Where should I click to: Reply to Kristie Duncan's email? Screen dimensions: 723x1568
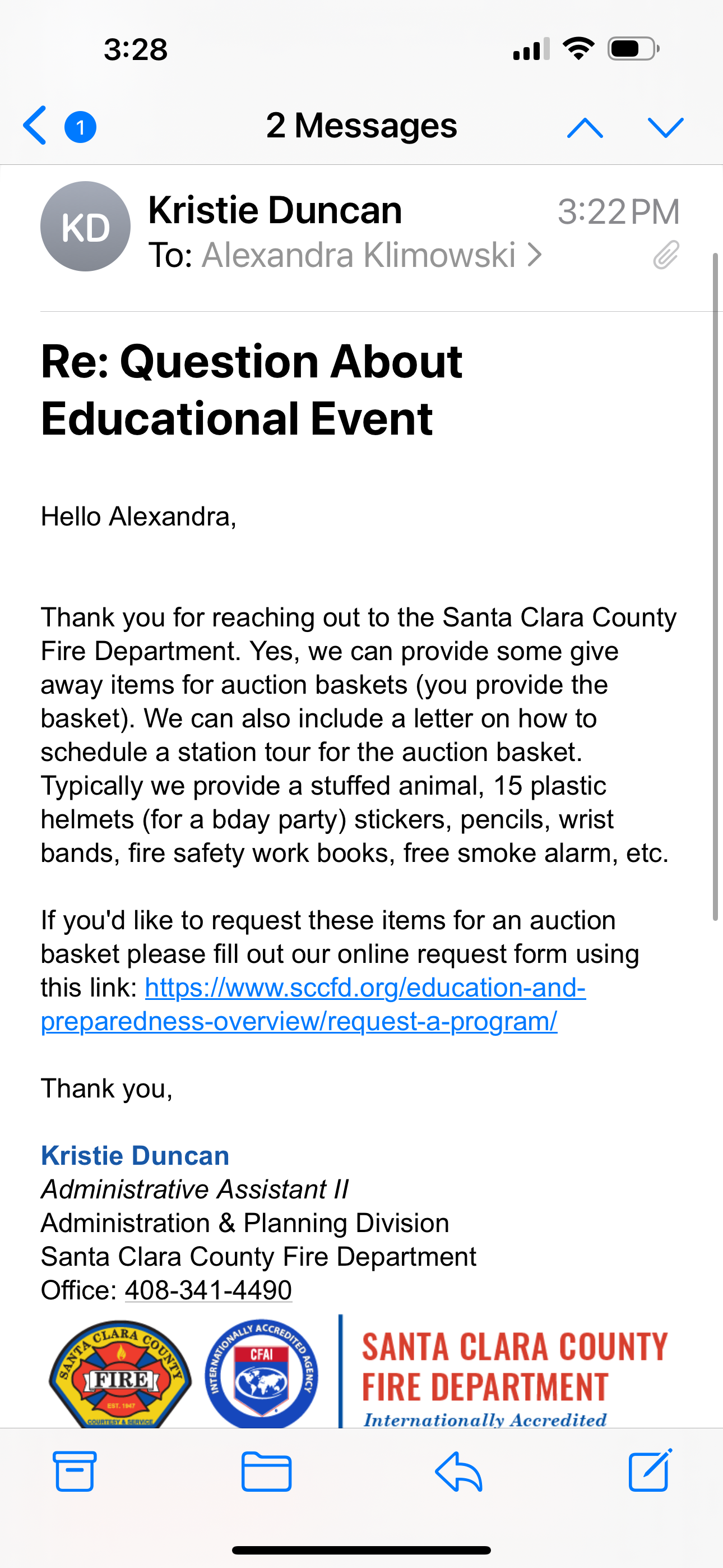[x=458, y=1471]
